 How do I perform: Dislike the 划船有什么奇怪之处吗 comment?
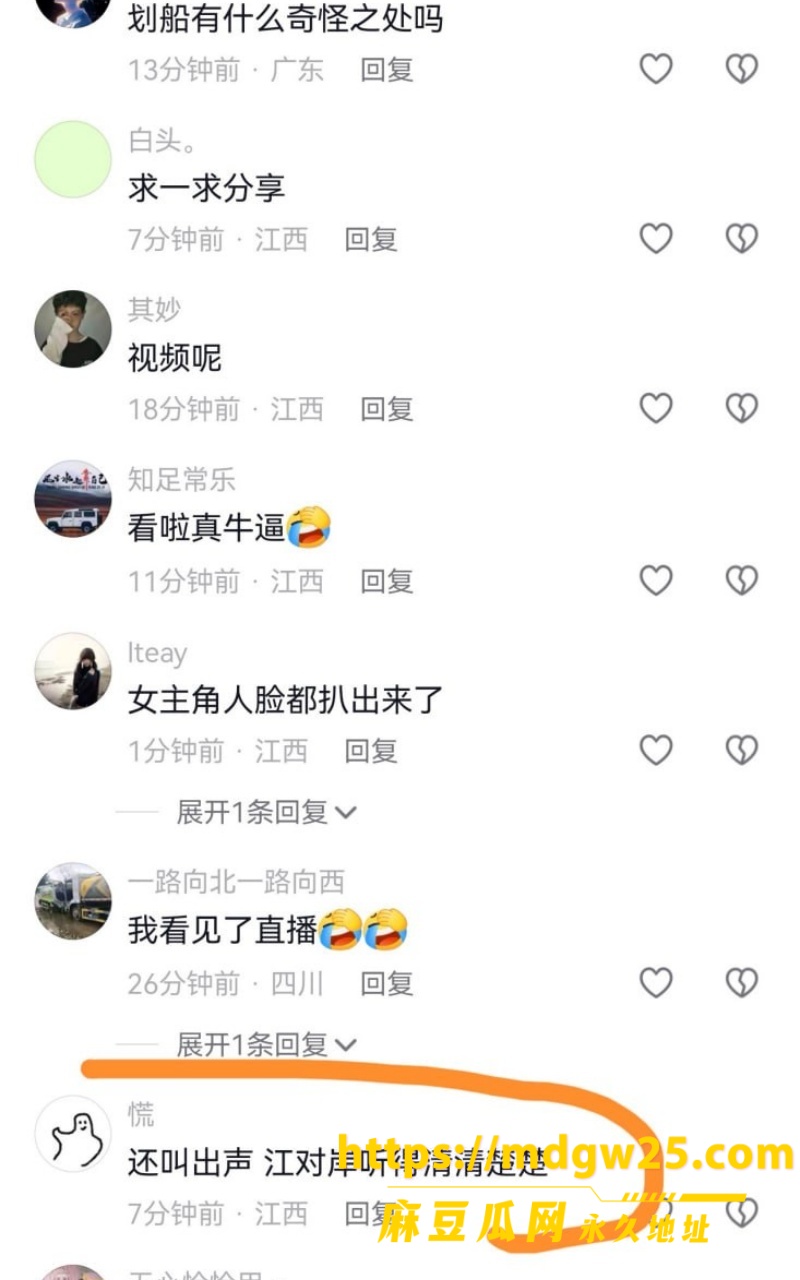(x=741, y=68)
